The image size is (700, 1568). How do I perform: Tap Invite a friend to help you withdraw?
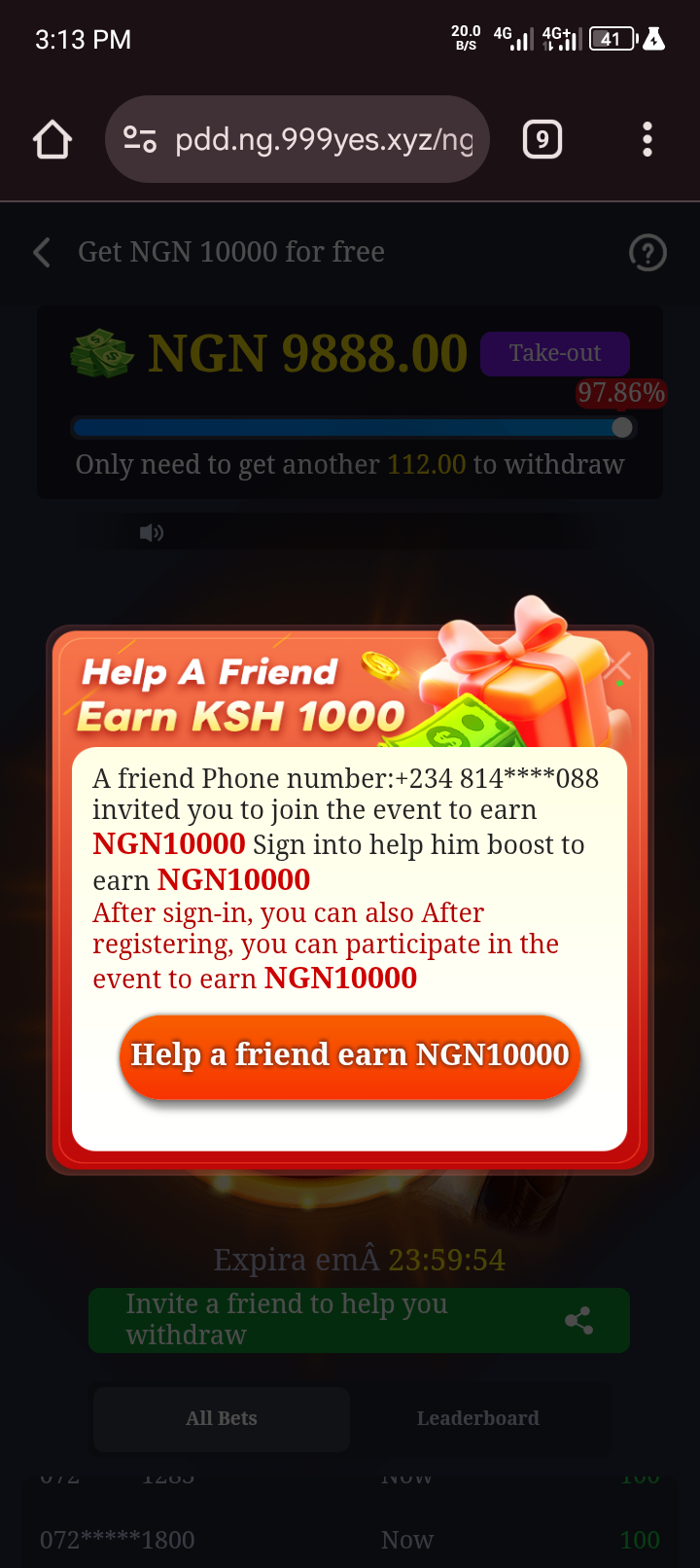359,1320
